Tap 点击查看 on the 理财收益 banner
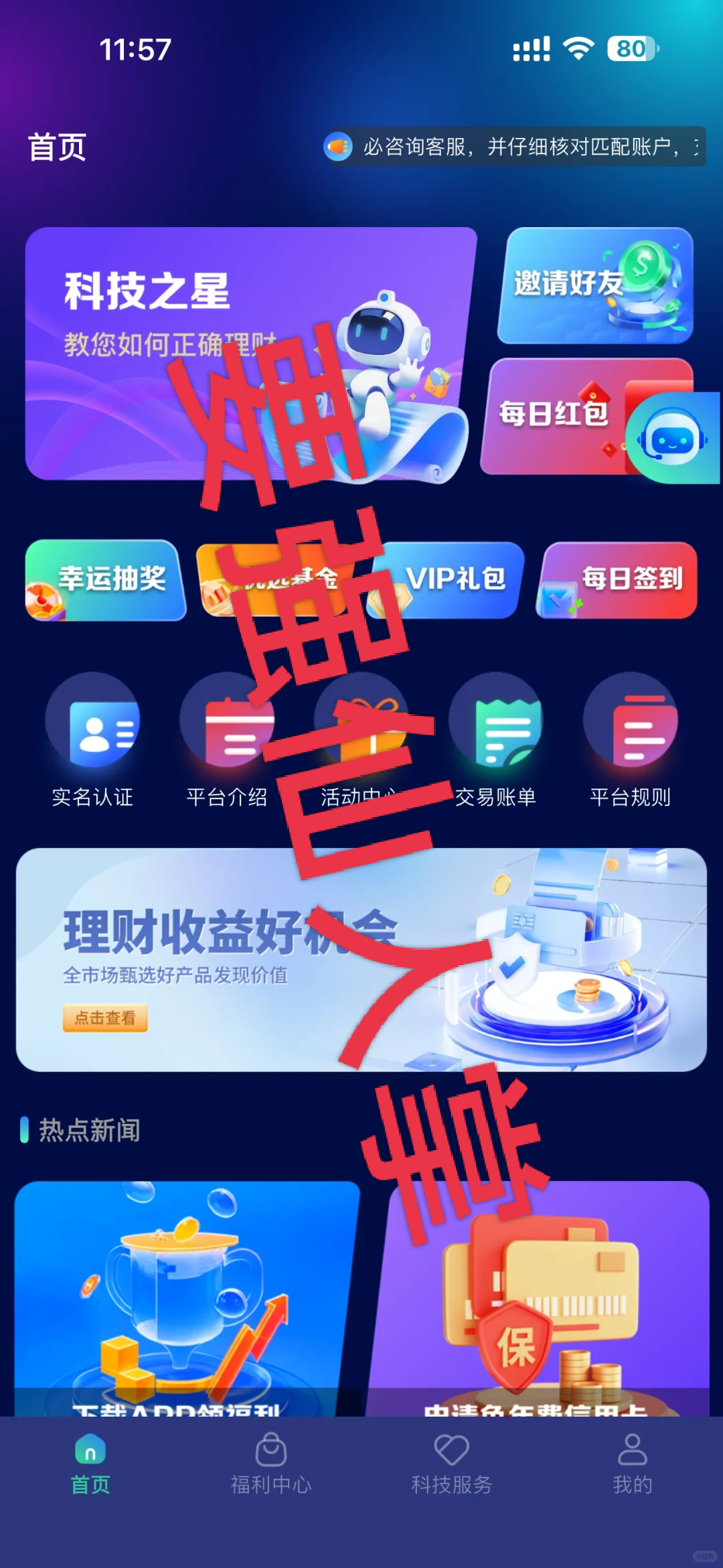723x1568 pixels. pyautogui.click(x=105, y=1017)
